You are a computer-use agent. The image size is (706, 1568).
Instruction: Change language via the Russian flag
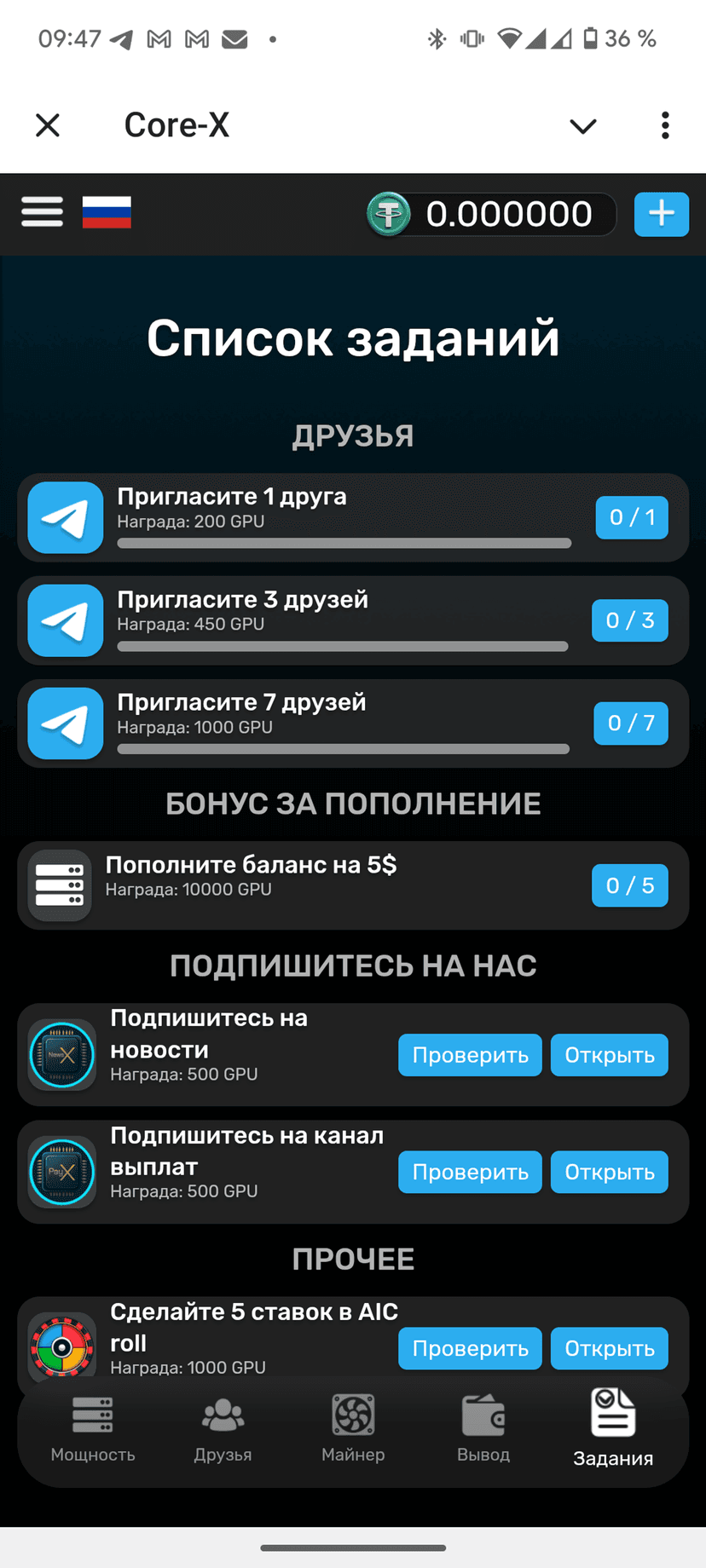click(x=107, y=212)
